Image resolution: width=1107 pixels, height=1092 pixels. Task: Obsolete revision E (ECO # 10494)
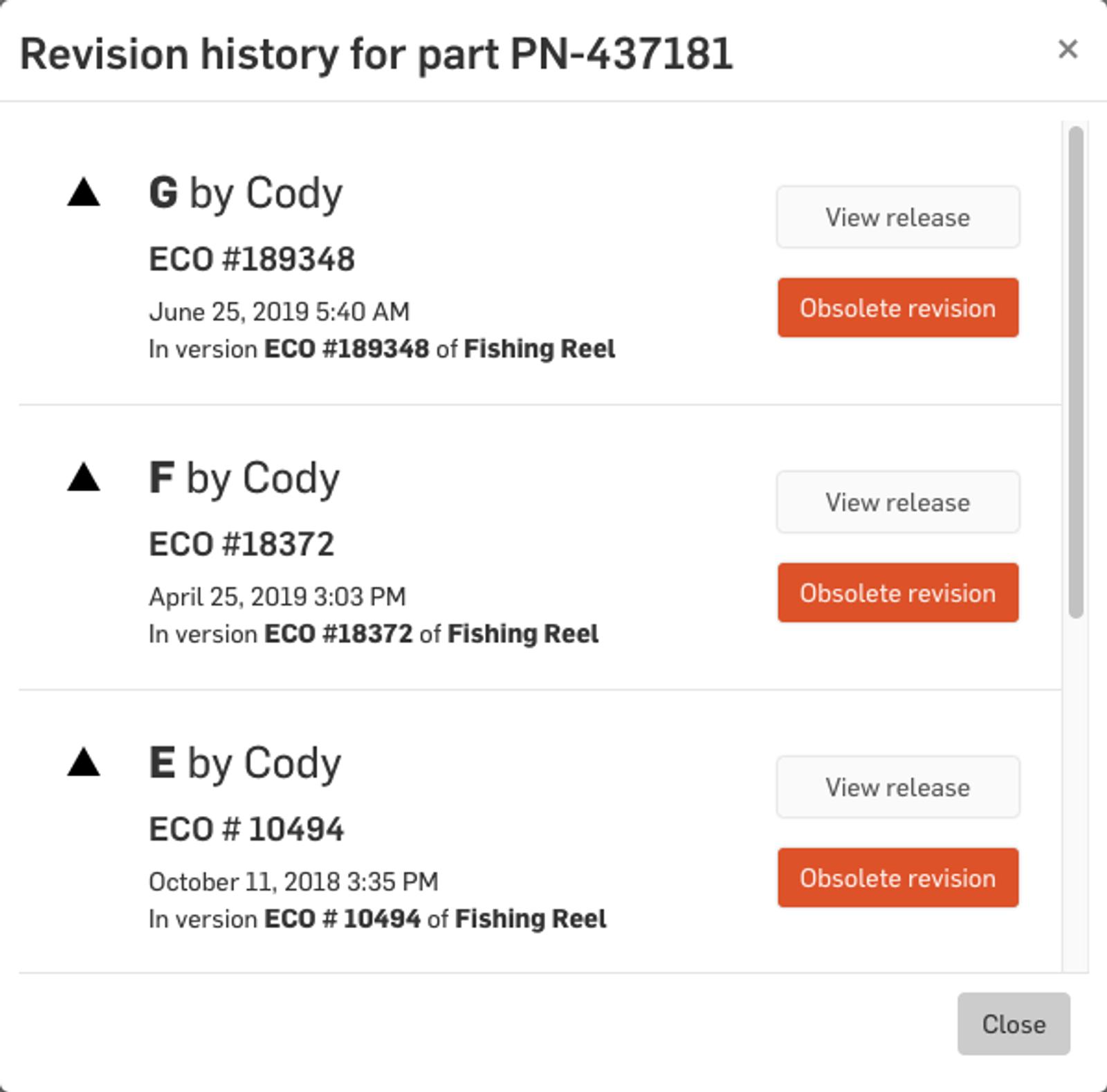pos(897,878)
